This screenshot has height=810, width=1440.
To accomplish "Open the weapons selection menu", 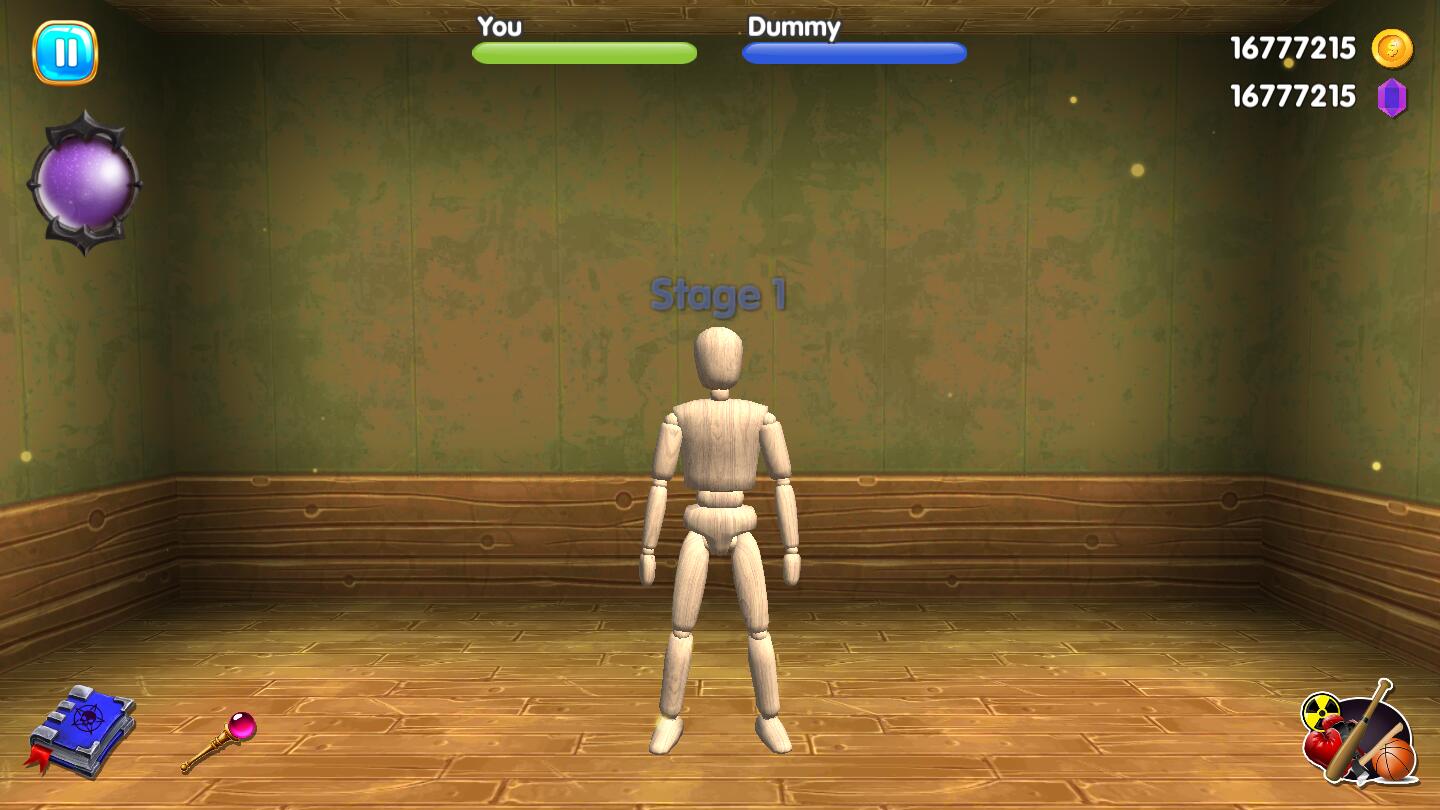I will tap(1359, 733).
